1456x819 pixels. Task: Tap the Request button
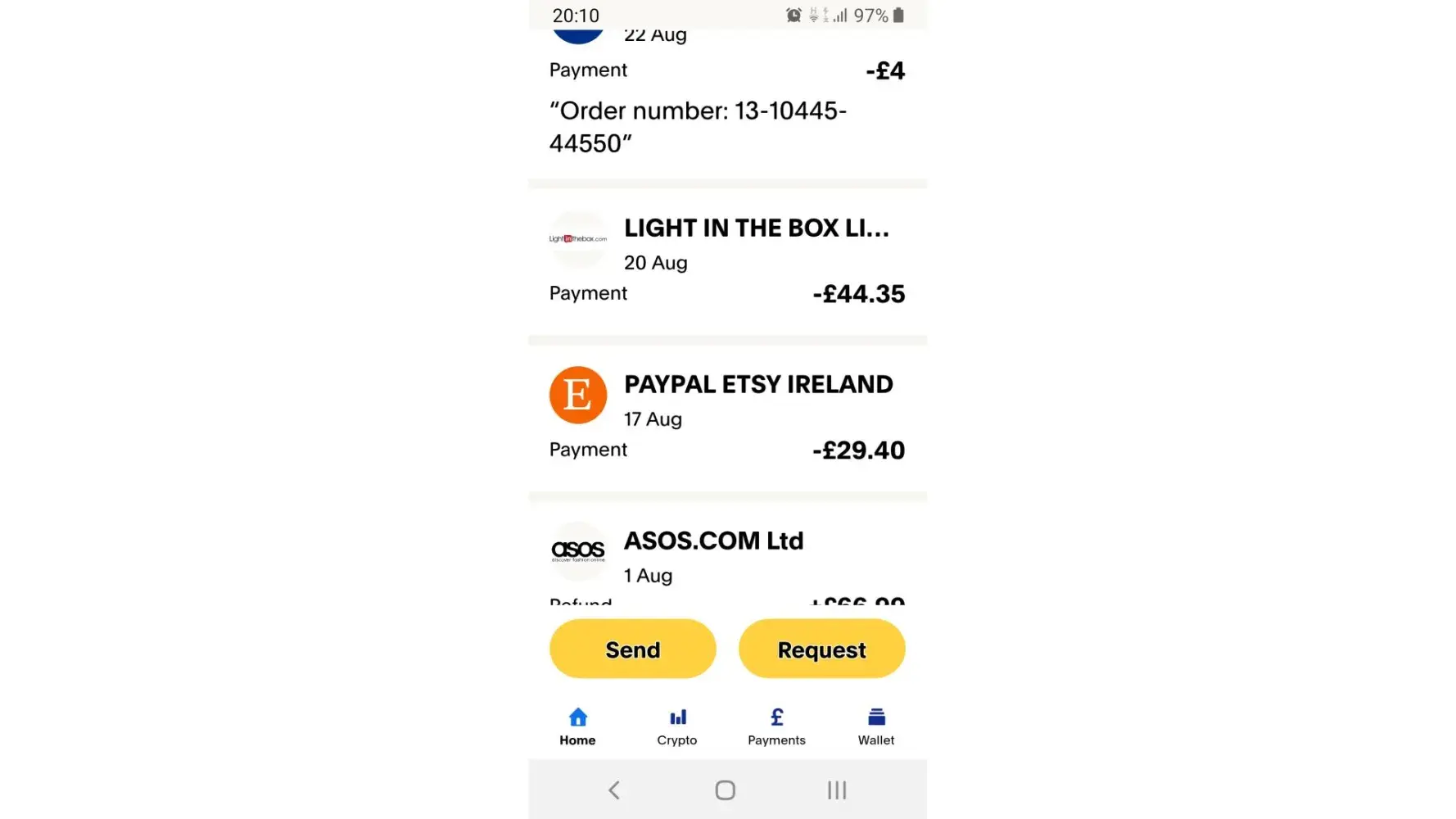821,649
